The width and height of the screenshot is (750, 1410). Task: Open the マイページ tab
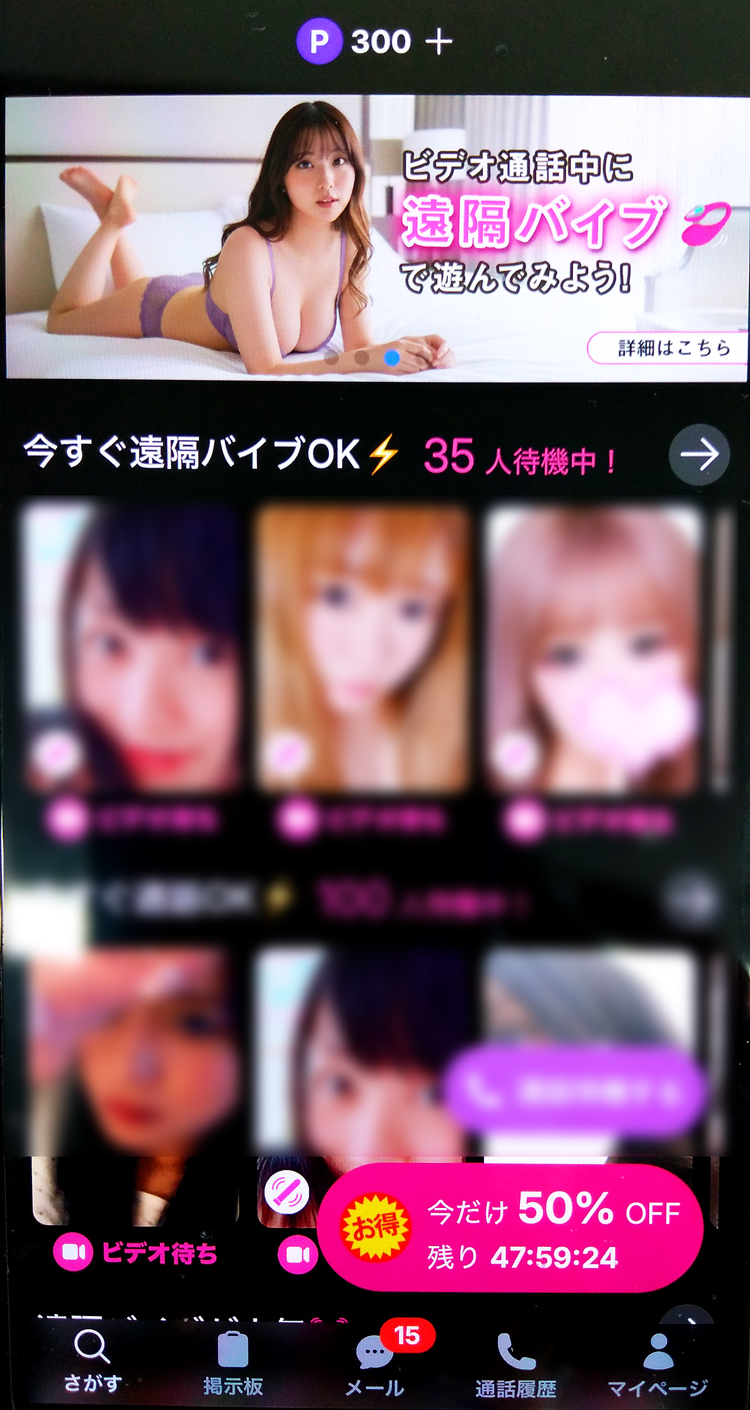click(x=657, y=1364)
